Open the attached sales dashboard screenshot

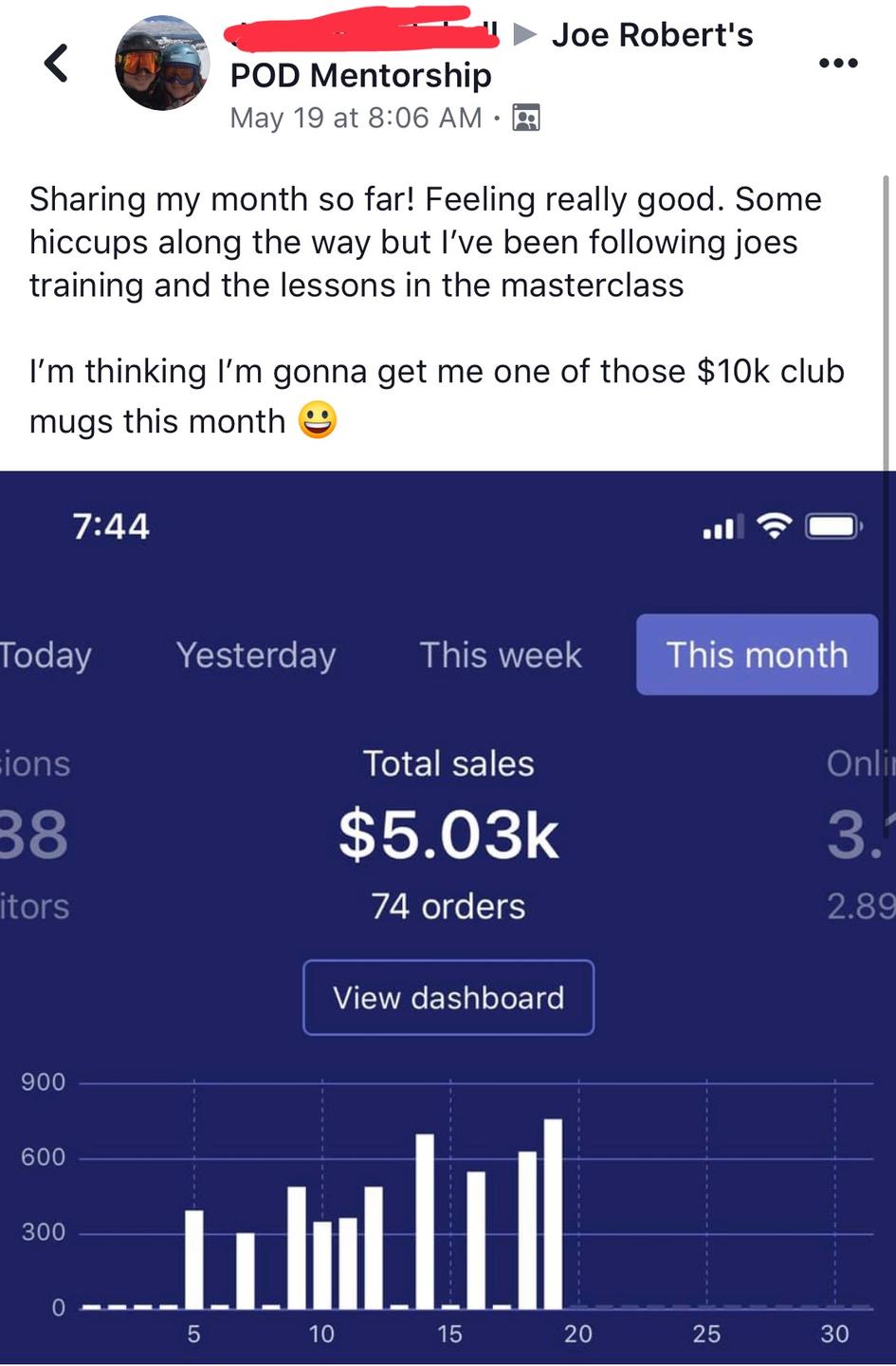(x=448, y=918)
